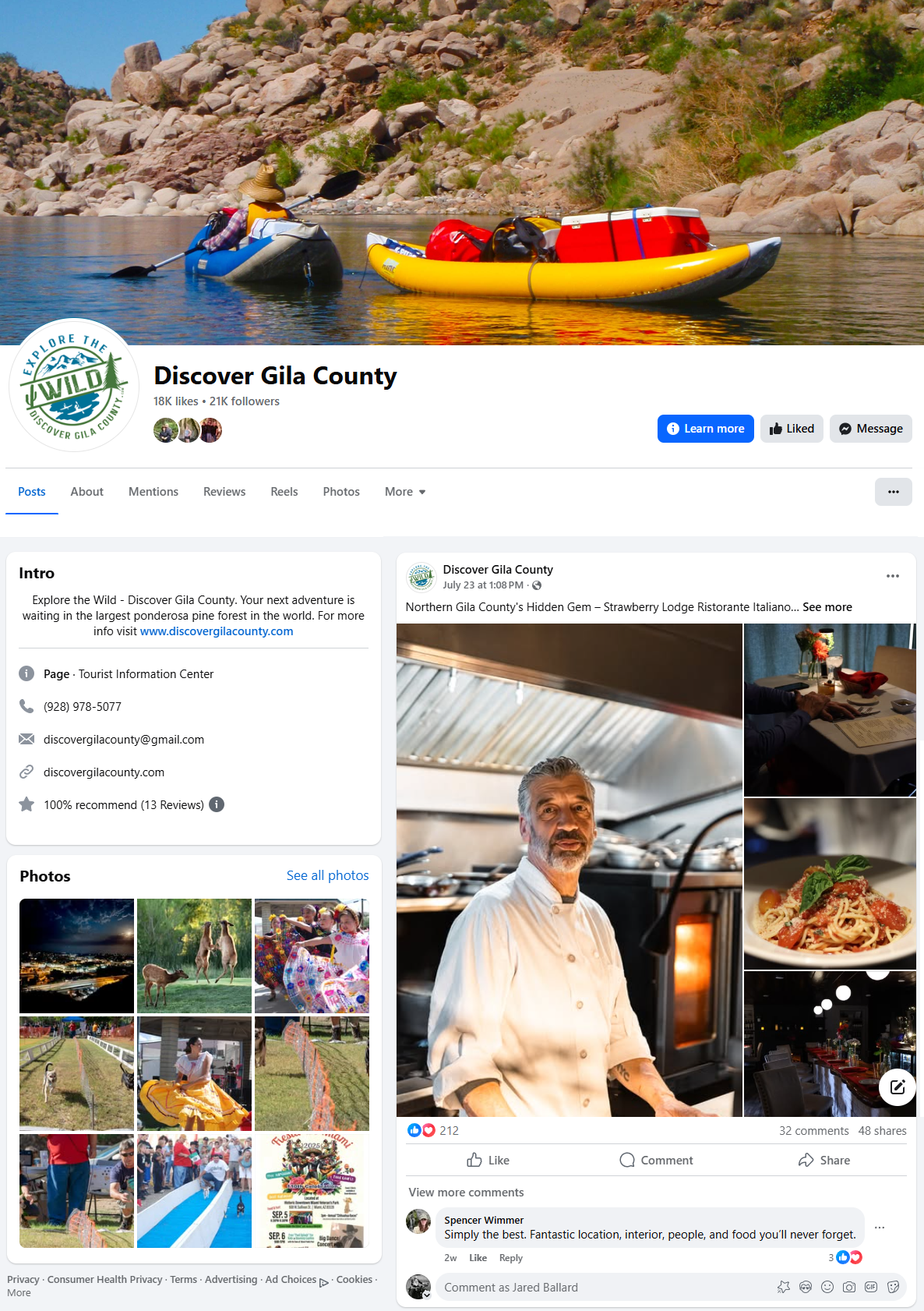Expand the More dropdown
The width and height of the screenshot is (924, 1311).
405,492
